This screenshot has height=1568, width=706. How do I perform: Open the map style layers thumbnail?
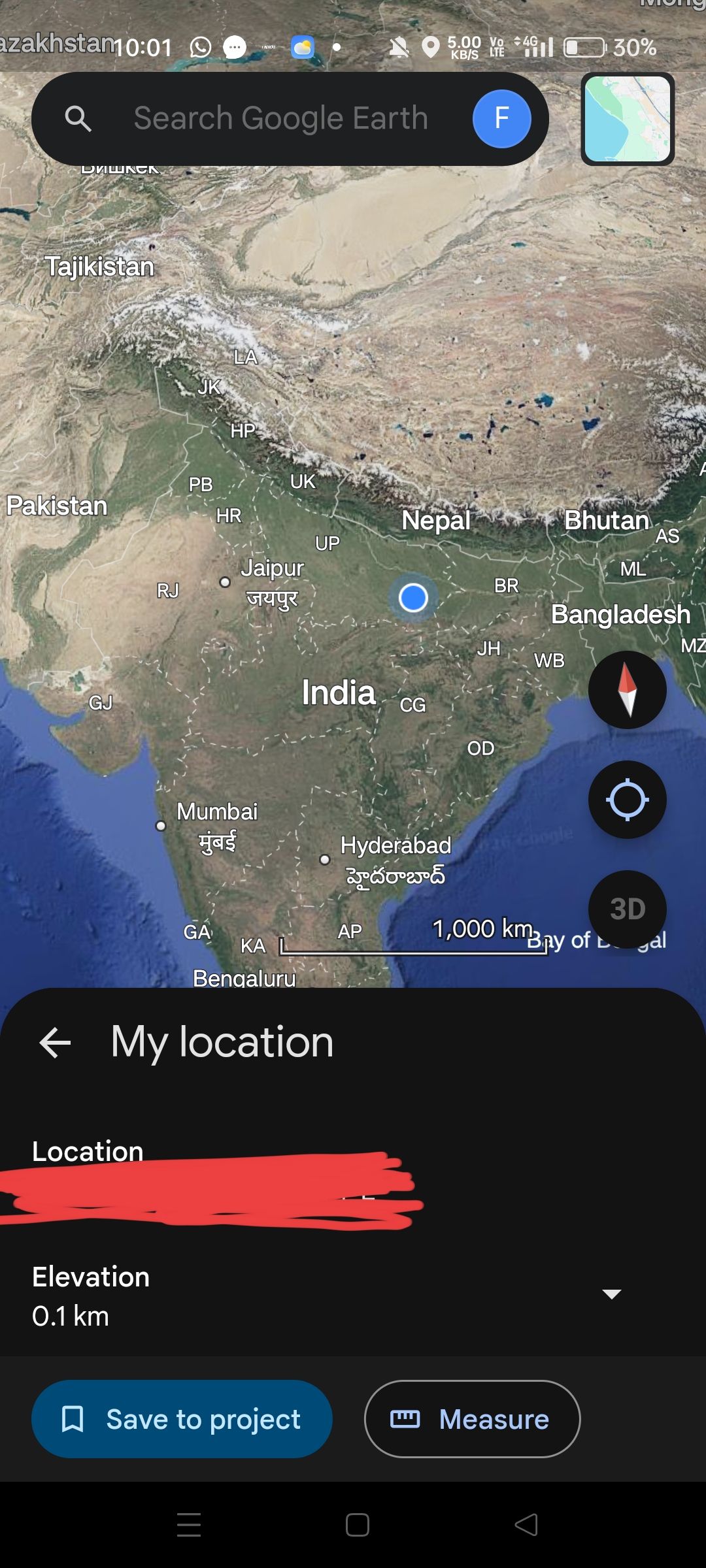click(x=628, y=119)
